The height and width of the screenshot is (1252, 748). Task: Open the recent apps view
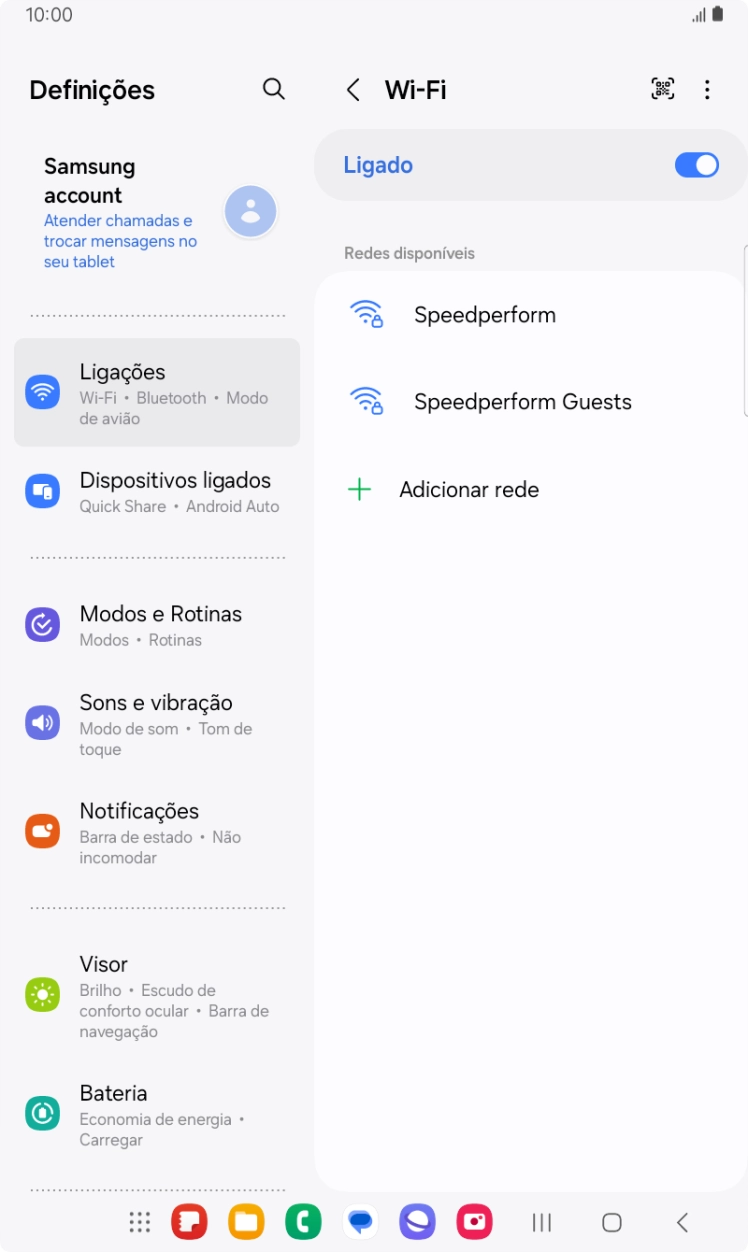tap(541, 1221)
